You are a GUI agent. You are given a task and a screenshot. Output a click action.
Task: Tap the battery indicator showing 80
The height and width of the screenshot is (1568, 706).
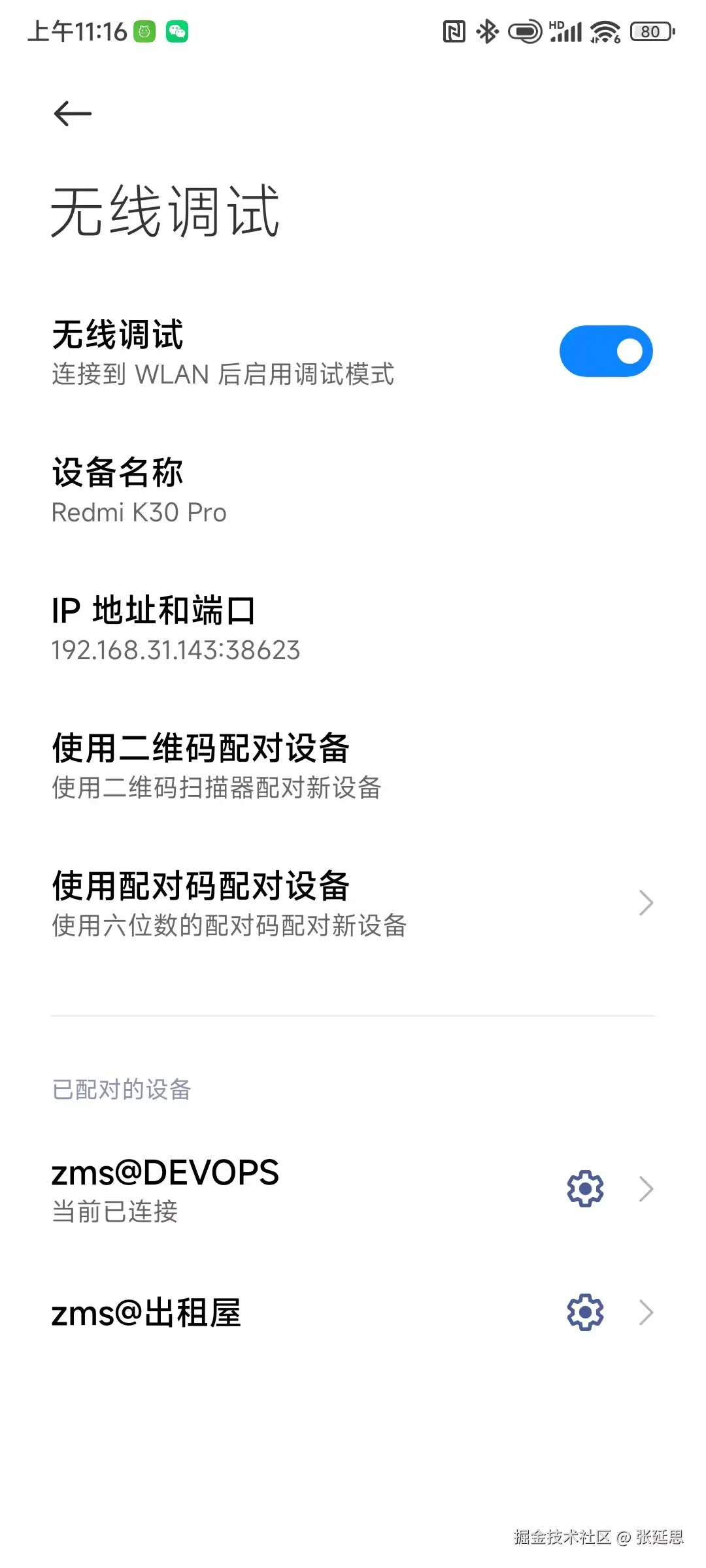(650, 31)
